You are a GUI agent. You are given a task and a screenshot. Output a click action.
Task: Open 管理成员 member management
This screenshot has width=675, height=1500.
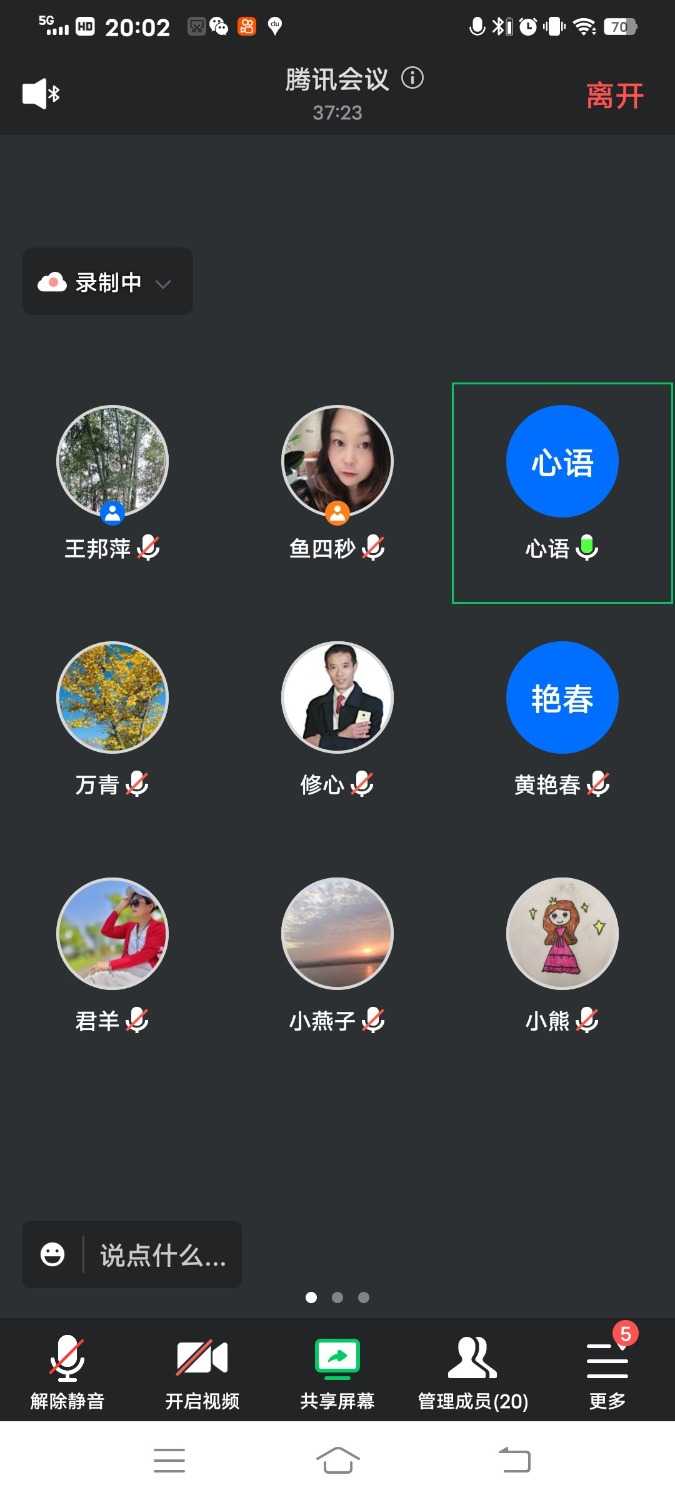473,1372
